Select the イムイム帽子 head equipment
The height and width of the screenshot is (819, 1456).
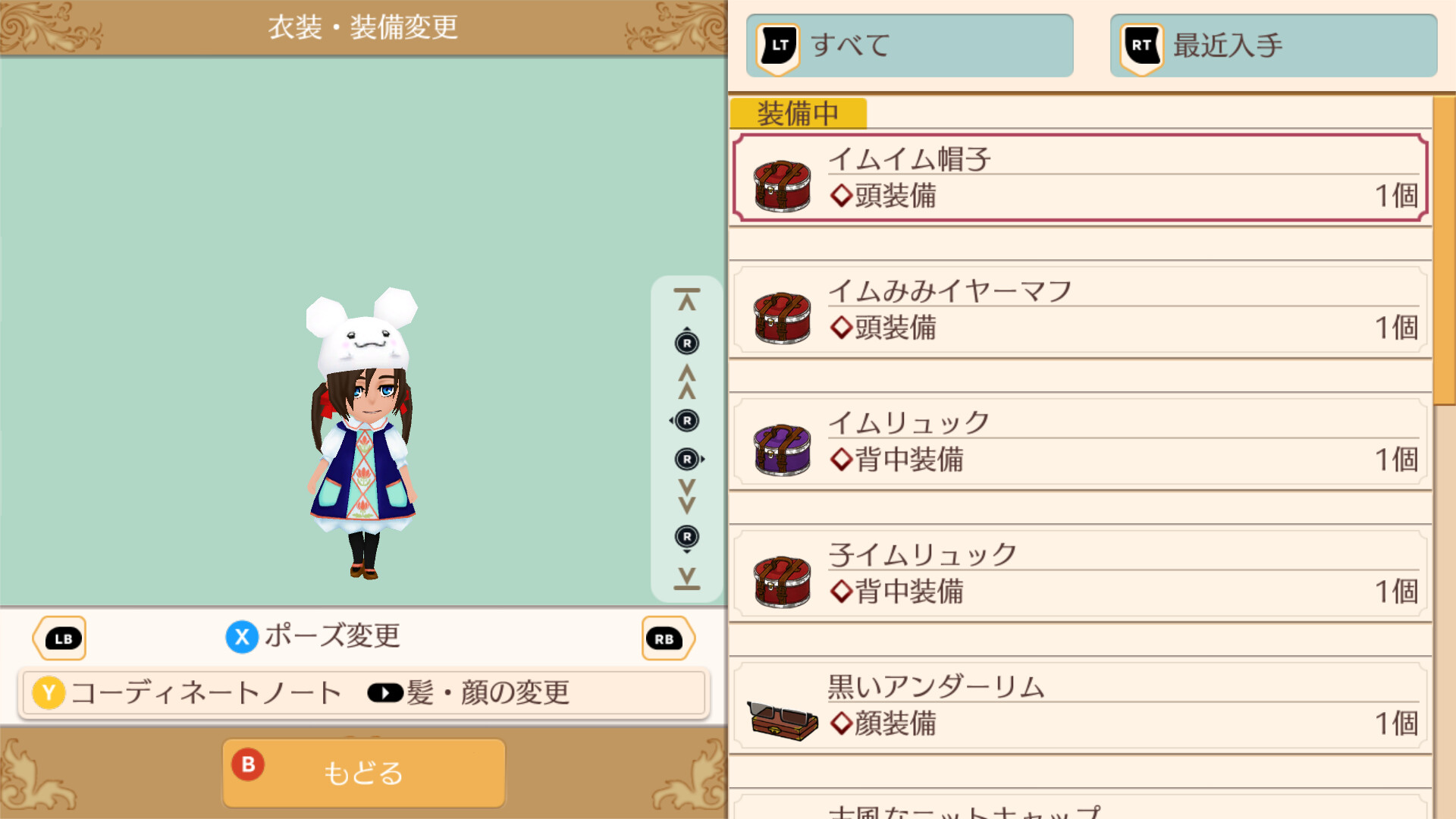pos(1080,178)
